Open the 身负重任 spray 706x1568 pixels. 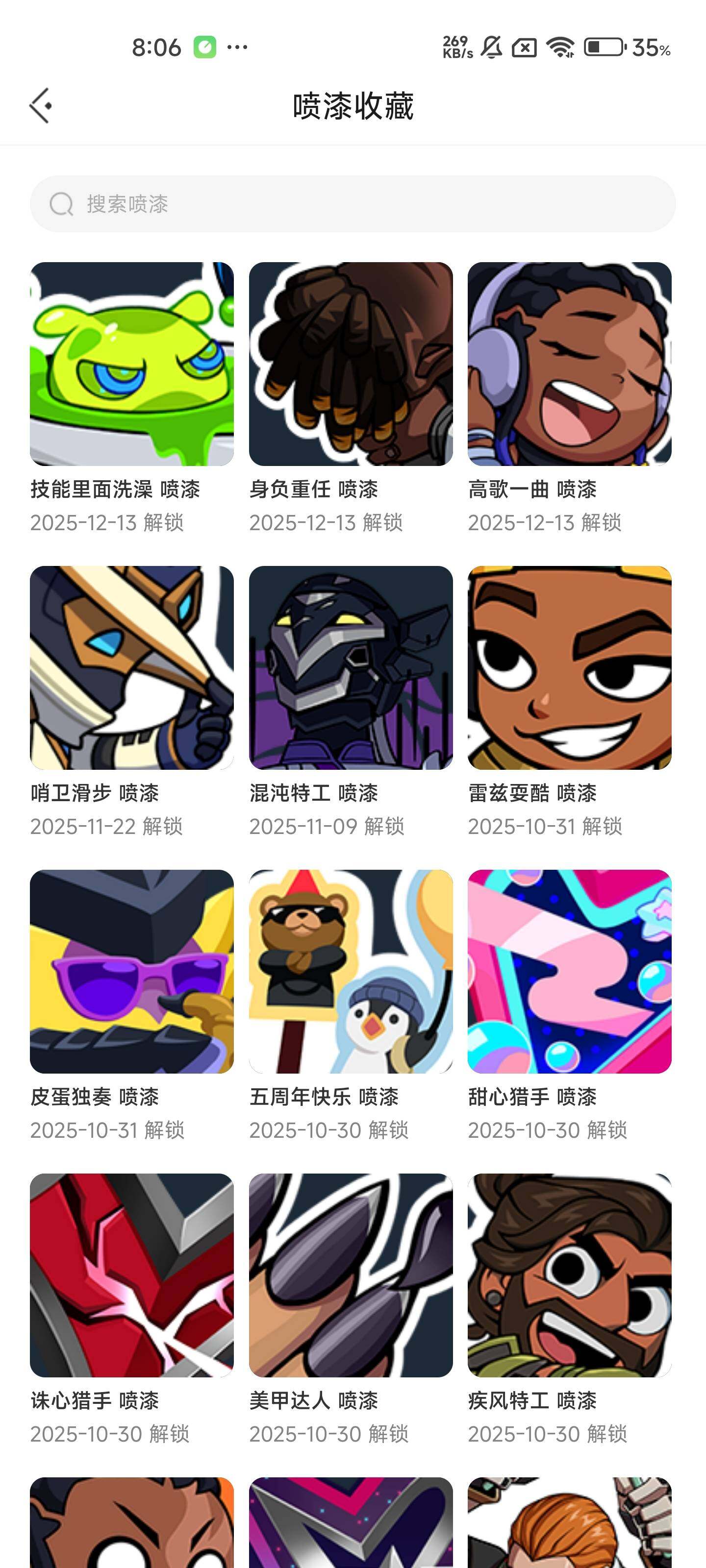(x=350, y=364)
